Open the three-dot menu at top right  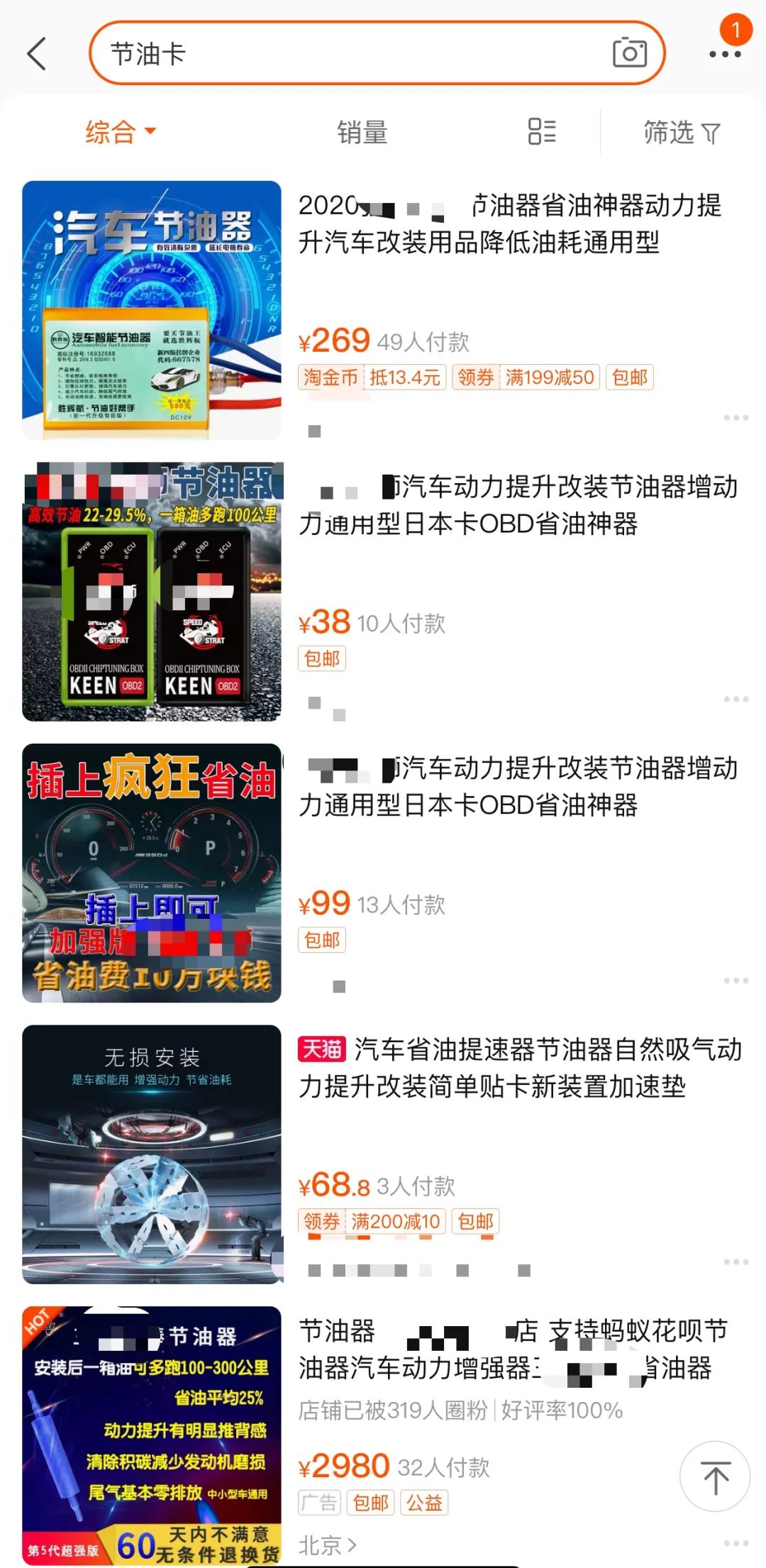click(725, 53)
